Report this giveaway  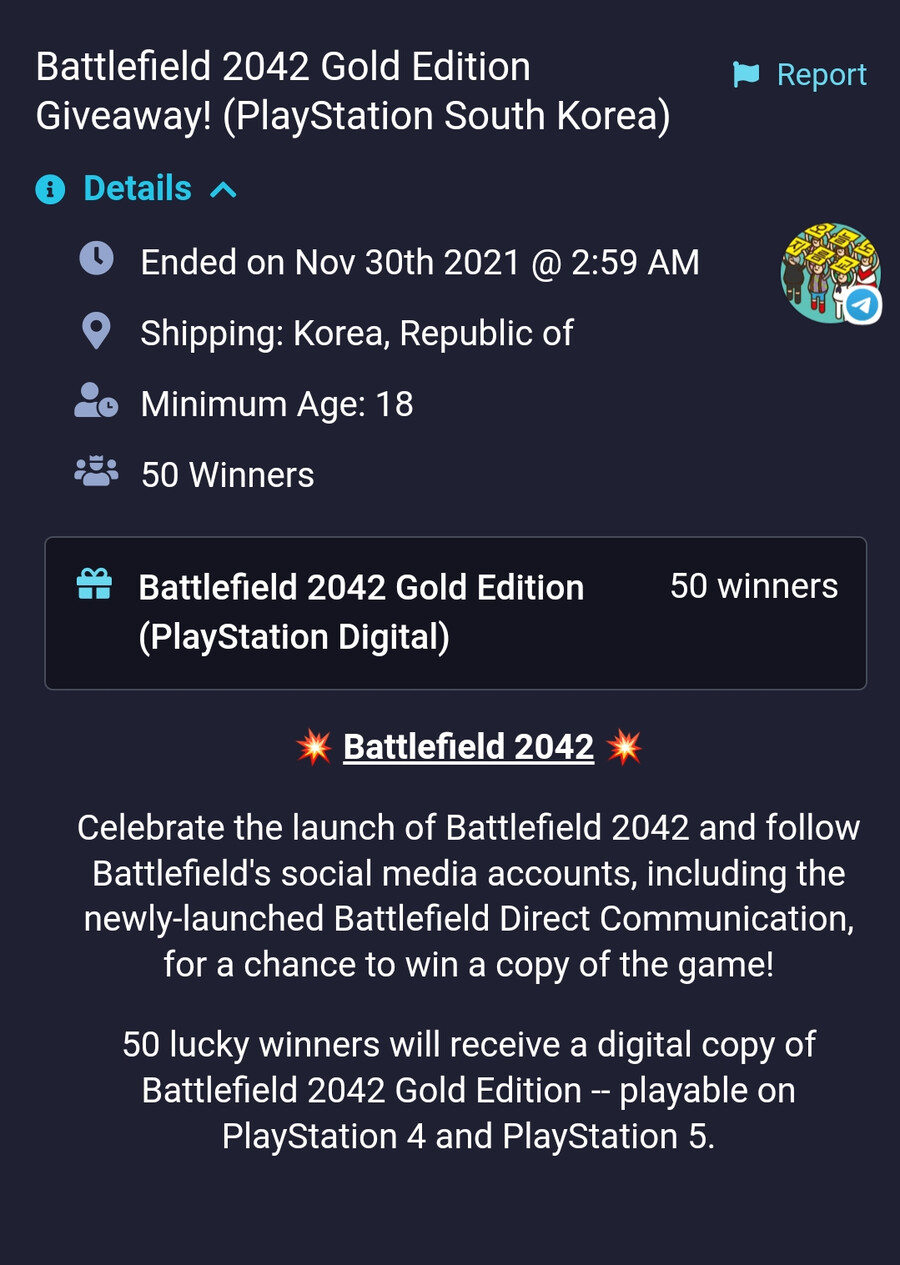click(x=800, y=75)
